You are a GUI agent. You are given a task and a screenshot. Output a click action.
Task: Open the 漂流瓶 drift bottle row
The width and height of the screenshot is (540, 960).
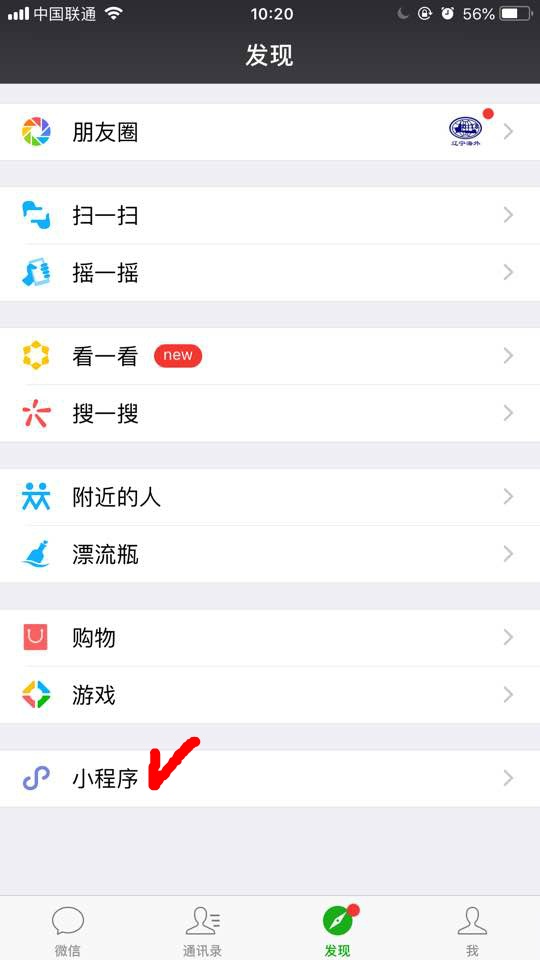pyautogui.click(x=270, y=554)
